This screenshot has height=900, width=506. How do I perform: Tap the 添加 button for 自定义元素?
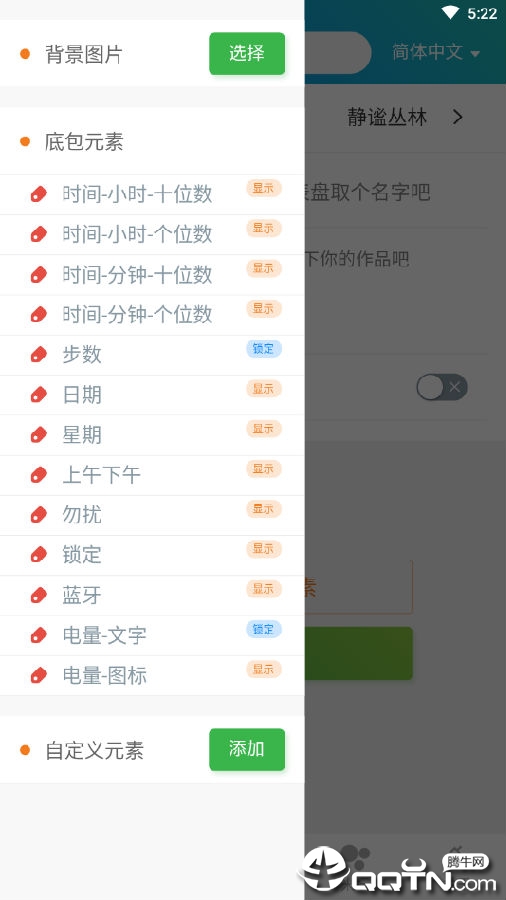pyautogui.click(x=247, y=749)
